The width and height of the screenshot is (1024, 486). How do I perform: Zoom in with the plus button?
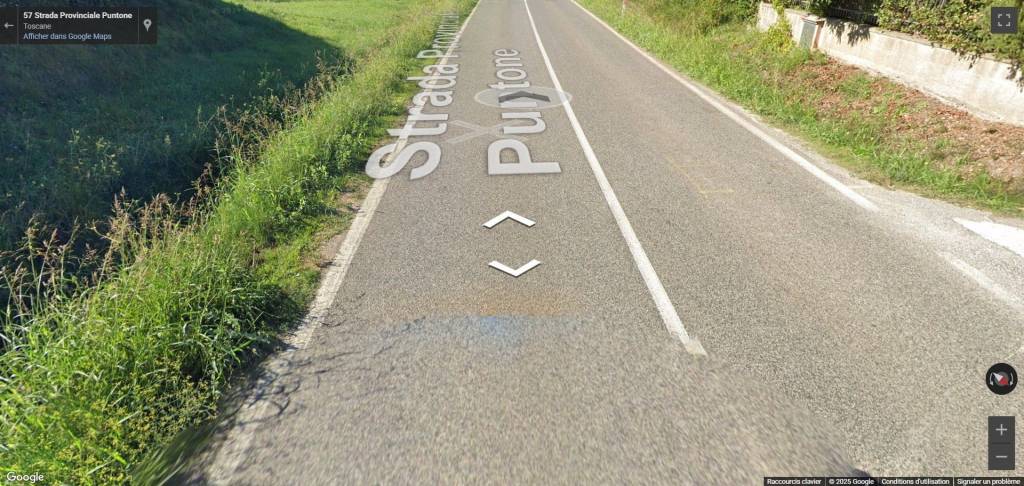tap(1001, 430)
